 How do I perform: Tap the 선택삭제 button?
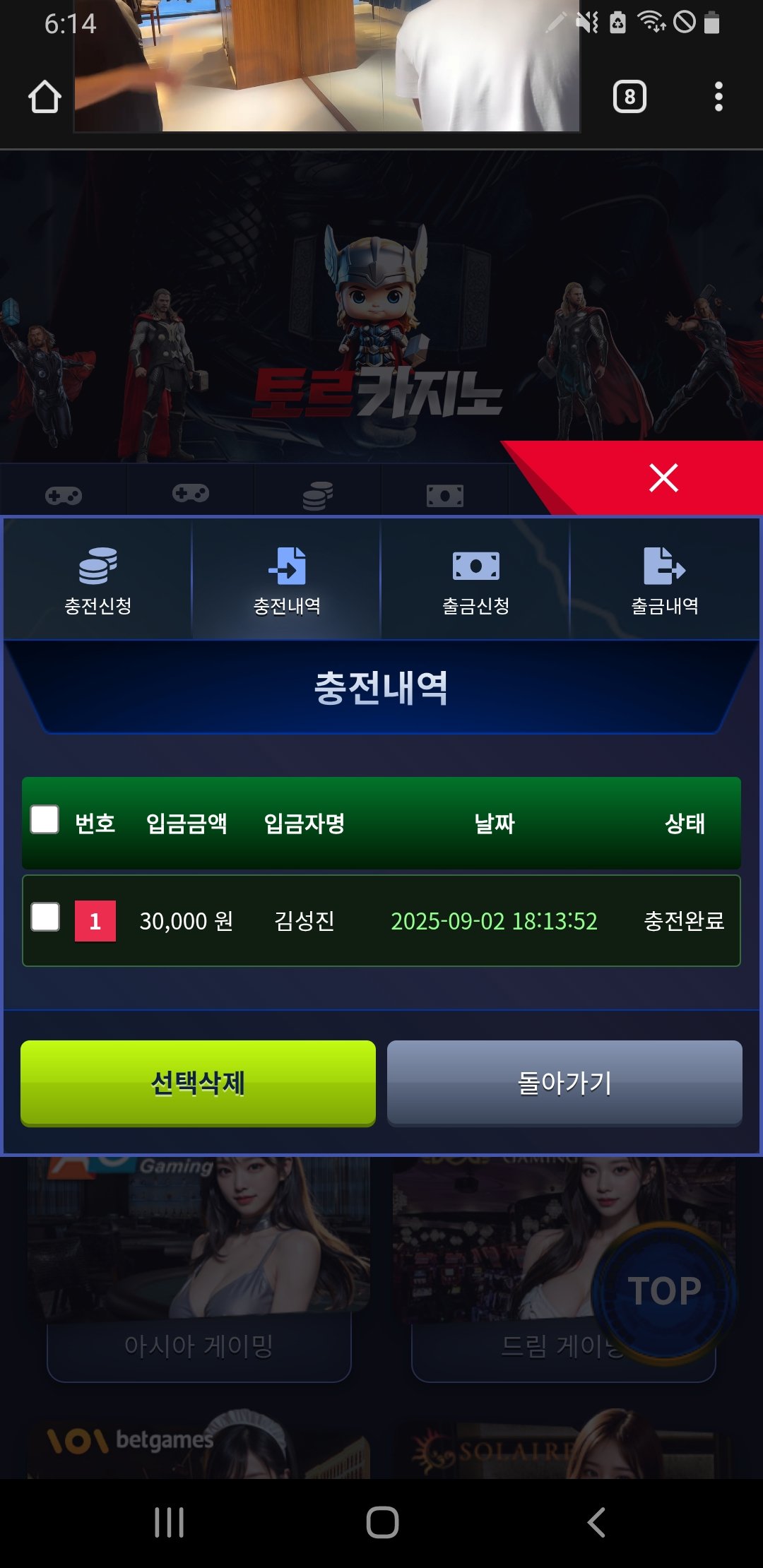(x=198, y=1082)
